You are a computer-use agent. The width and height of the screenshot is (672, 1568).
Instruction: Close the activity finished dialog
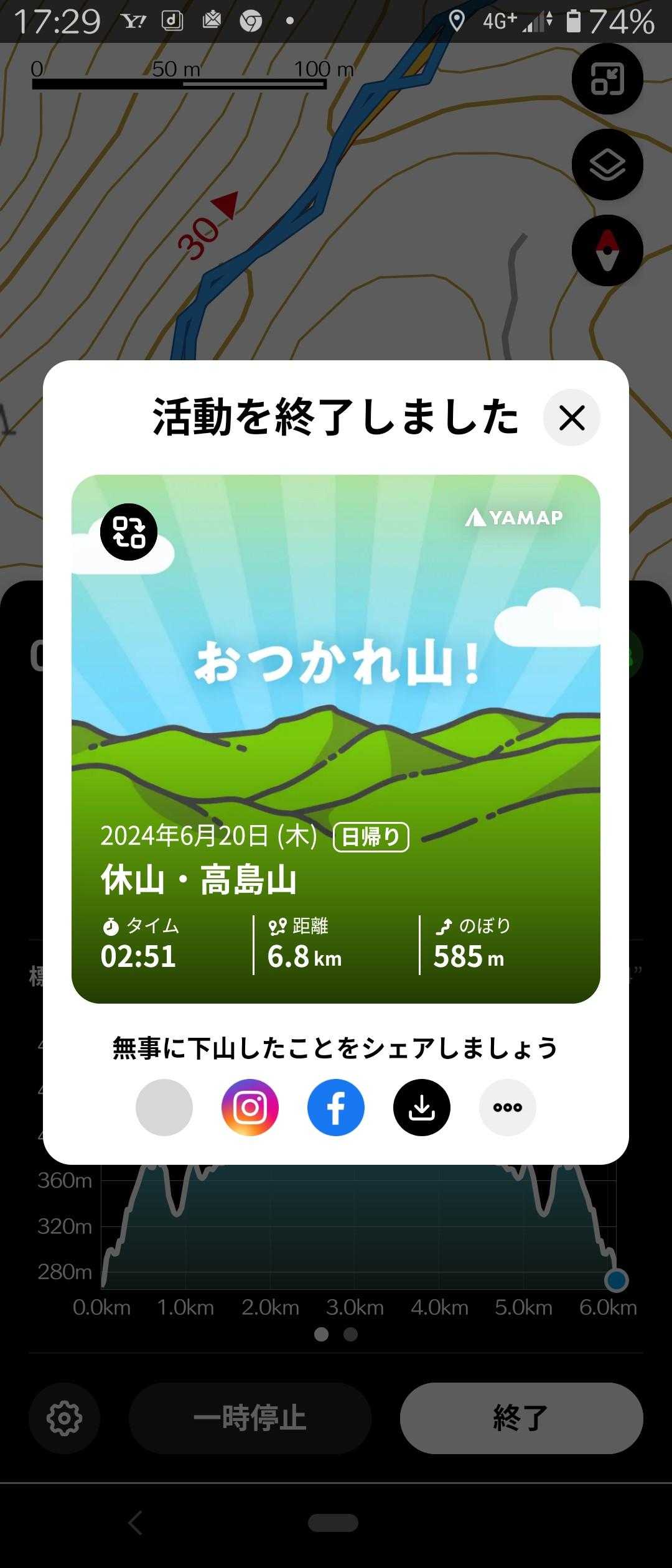(x=571, y=418)
